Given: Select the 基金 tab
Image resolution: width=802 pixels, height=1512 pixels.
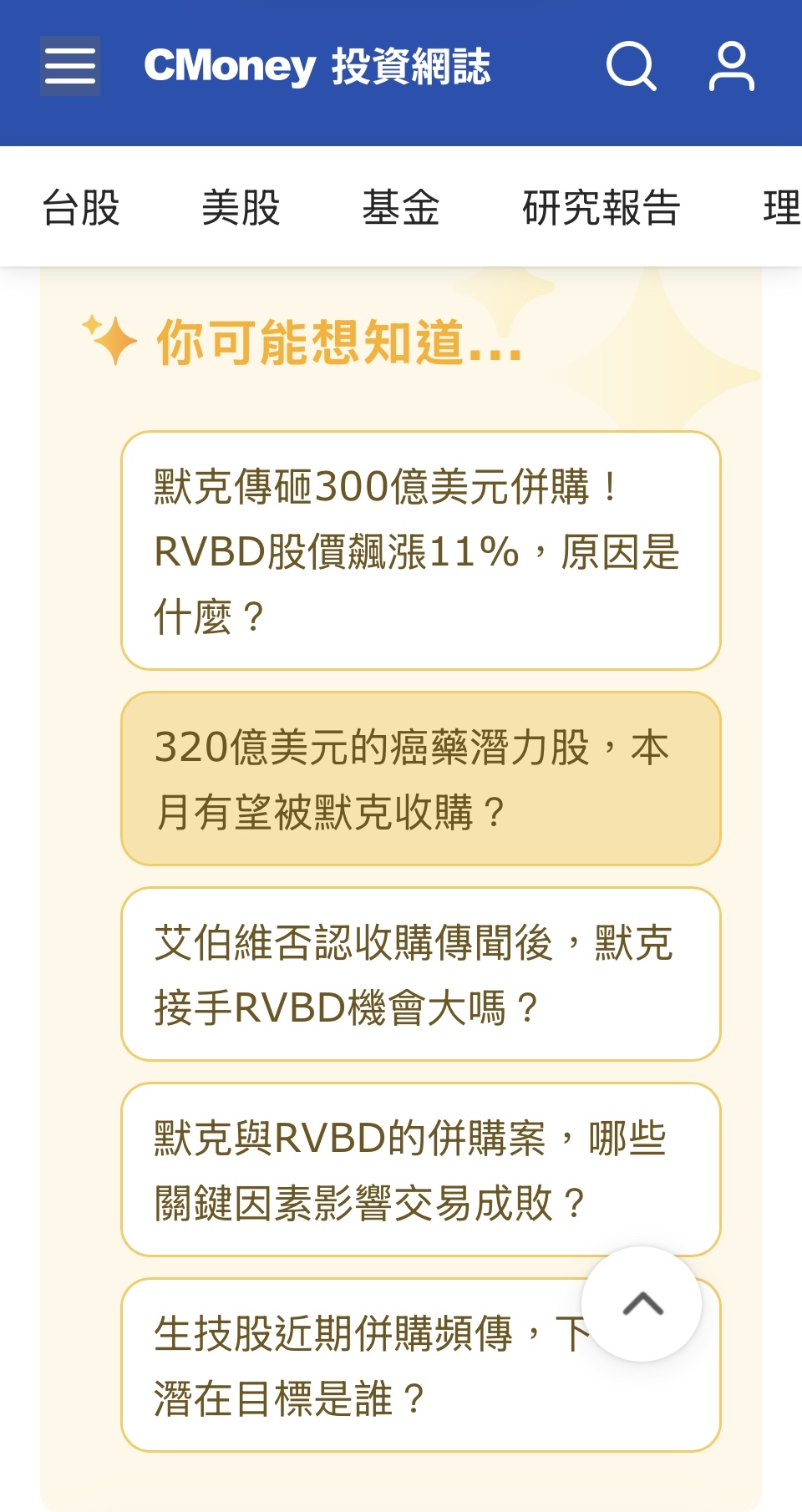Looking at the screenshot, I should coord(401,207).
